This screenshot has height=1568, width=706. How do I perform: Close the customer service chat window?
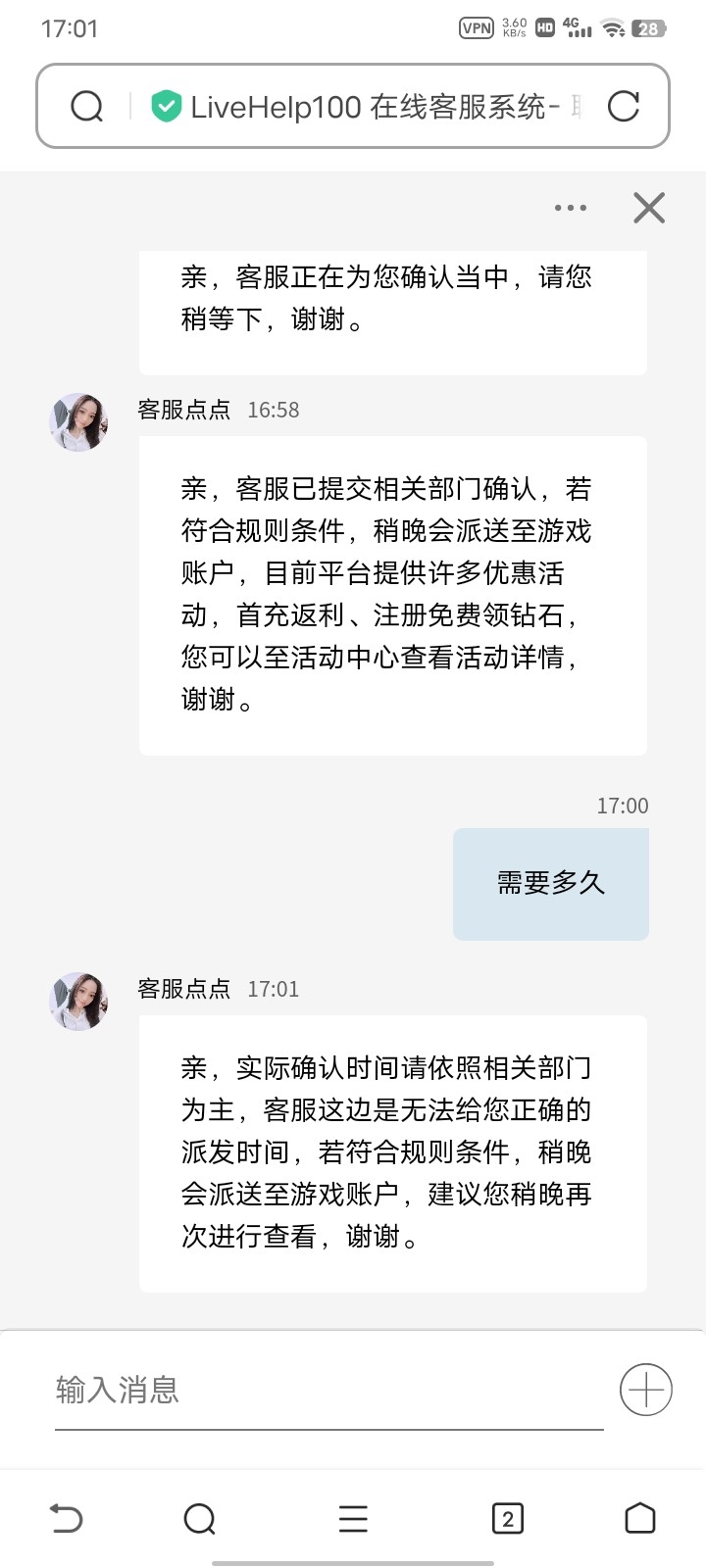tap(649, 208)
